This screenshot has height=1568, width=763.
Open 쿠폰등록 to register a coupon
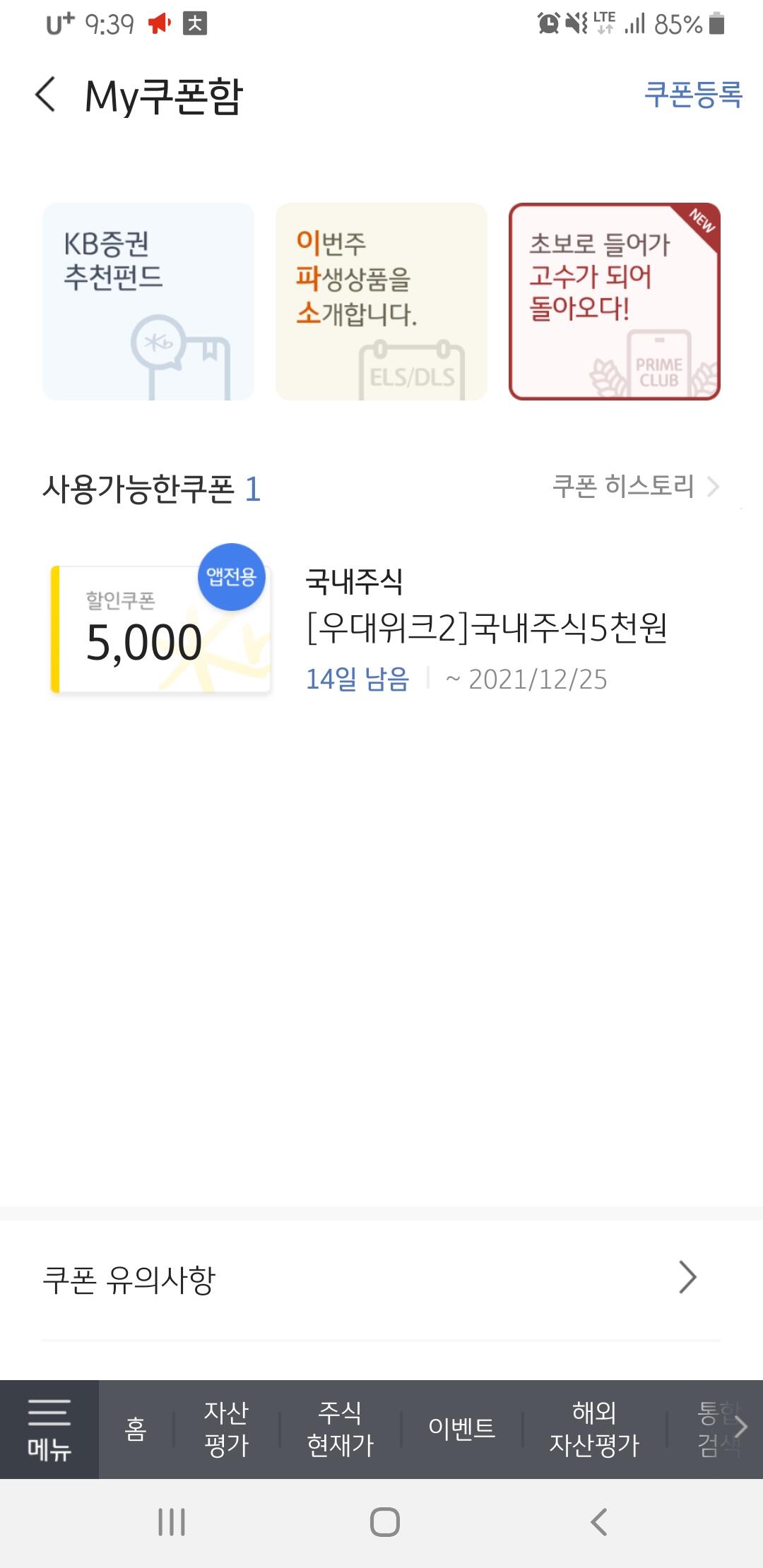tap(692, 95)
